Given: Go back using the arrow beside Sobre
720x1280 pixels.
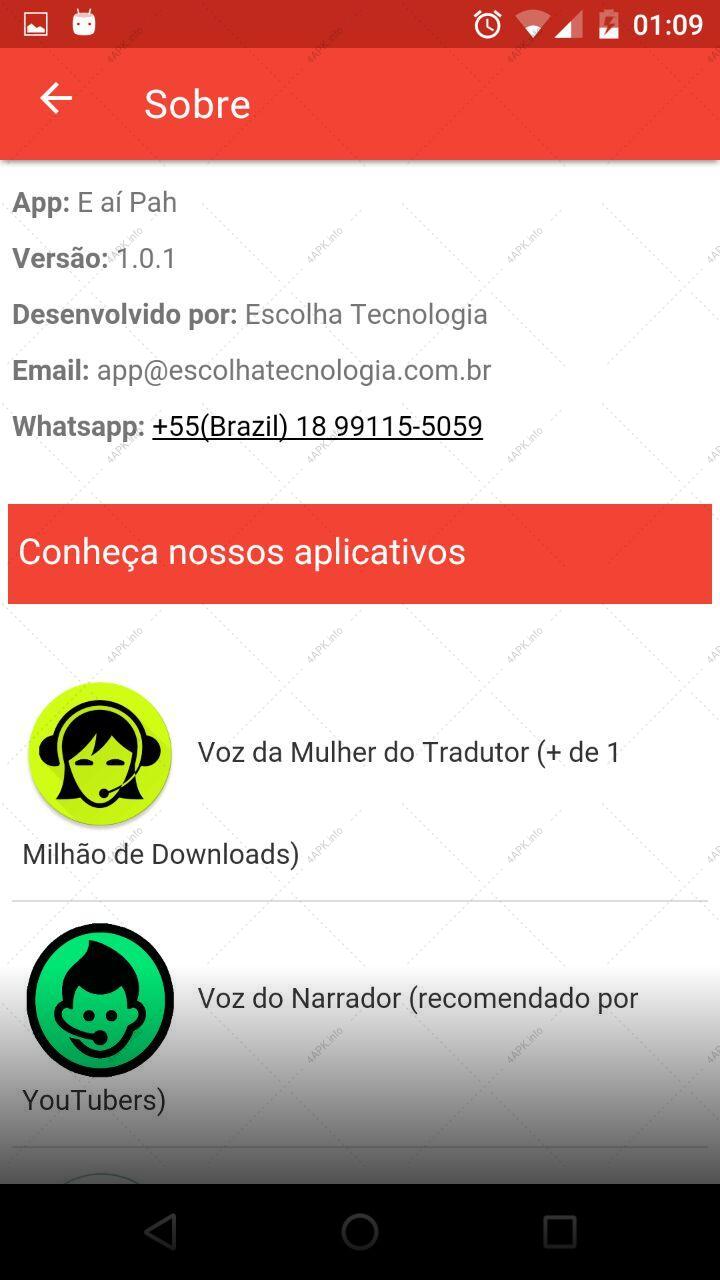Looking at the screenshot, I should (x=56, y=99).
